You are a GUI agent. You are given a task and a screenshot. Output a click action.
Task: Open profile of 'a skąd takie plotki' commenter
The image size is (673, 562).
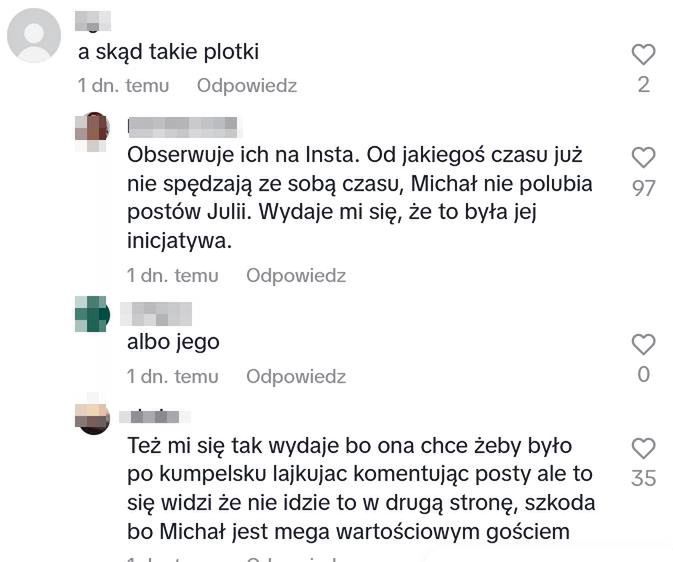click(x=33, y=35)
